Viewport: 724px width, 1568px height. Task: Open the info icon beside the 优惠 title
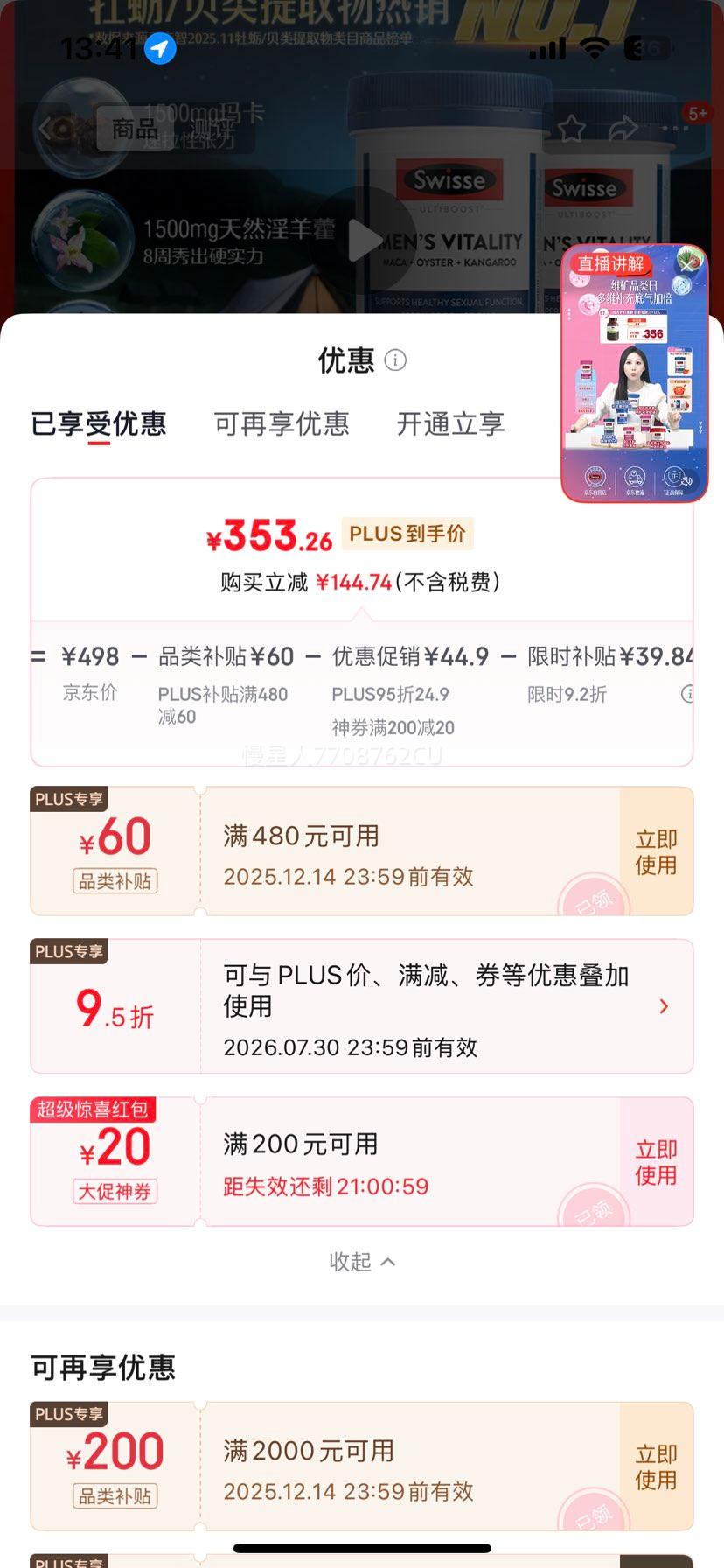[x=396, y=360]
